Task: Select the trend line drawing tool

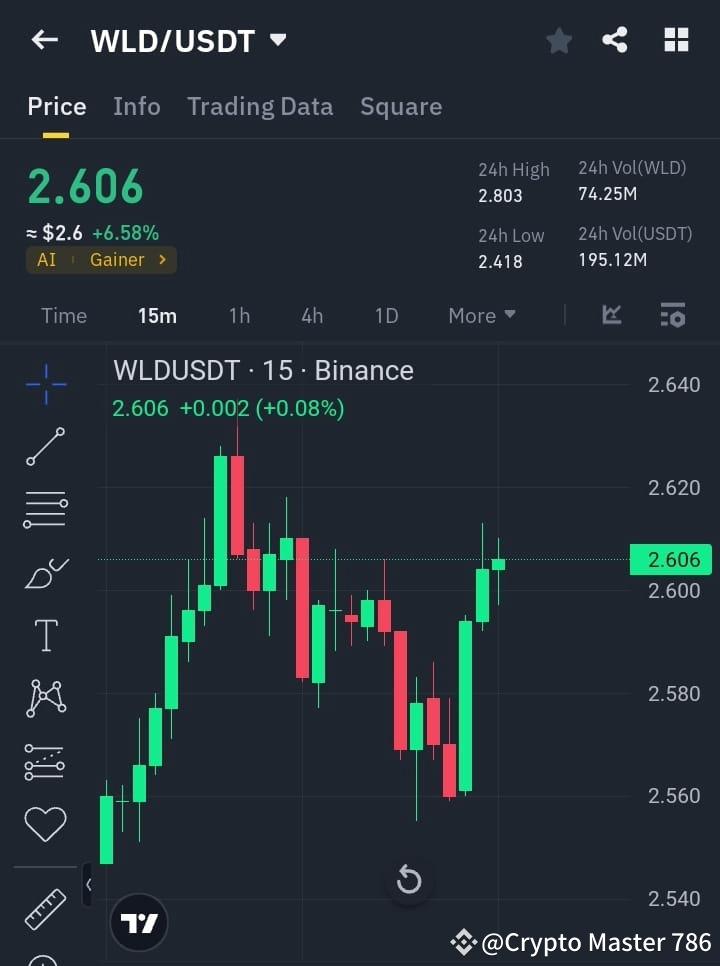Action: point(44,446)
